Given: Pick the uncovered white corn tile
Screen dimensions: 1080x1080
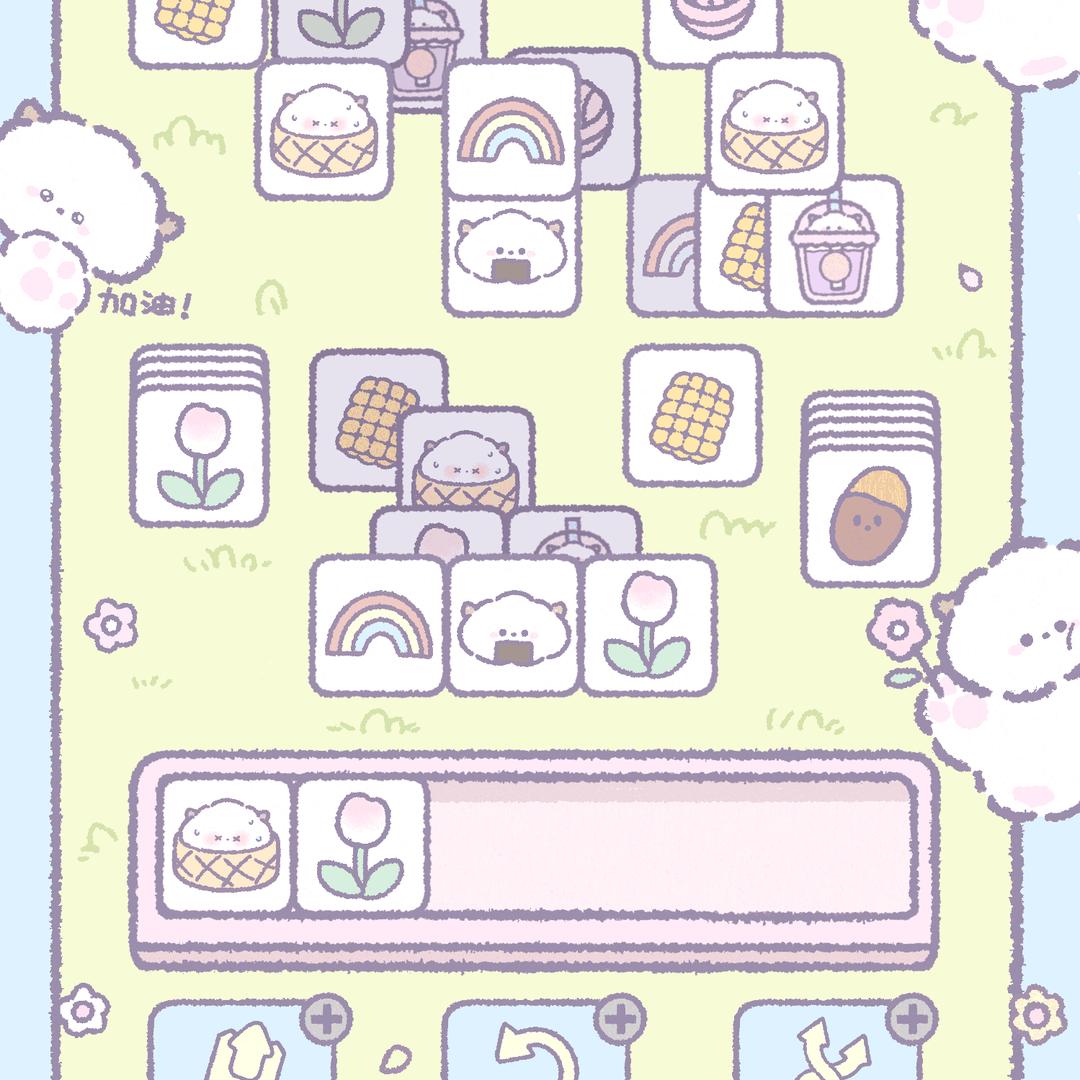Looking at the screenshot, I should [692, 416].
